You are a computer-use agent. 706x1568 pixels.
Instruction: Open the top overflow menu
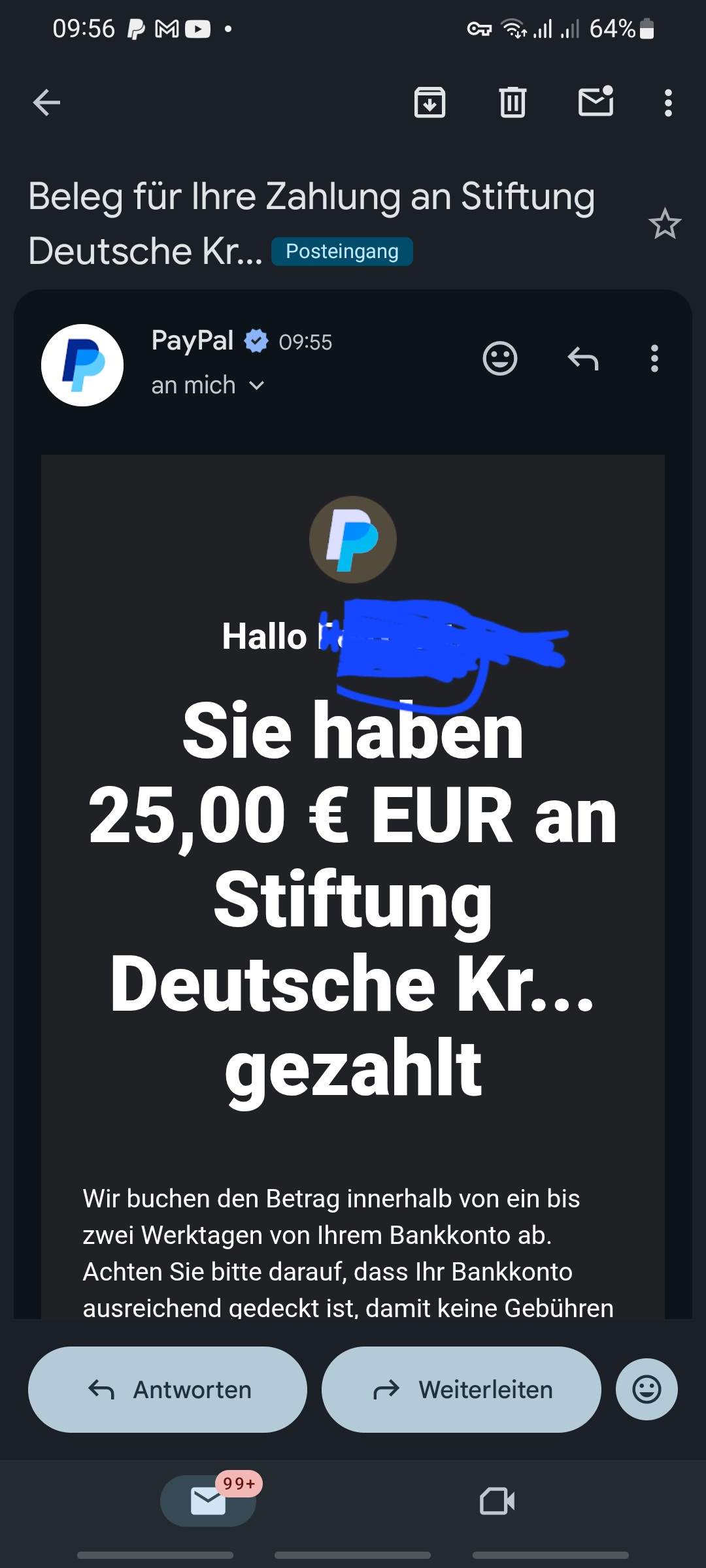point(667,103)
